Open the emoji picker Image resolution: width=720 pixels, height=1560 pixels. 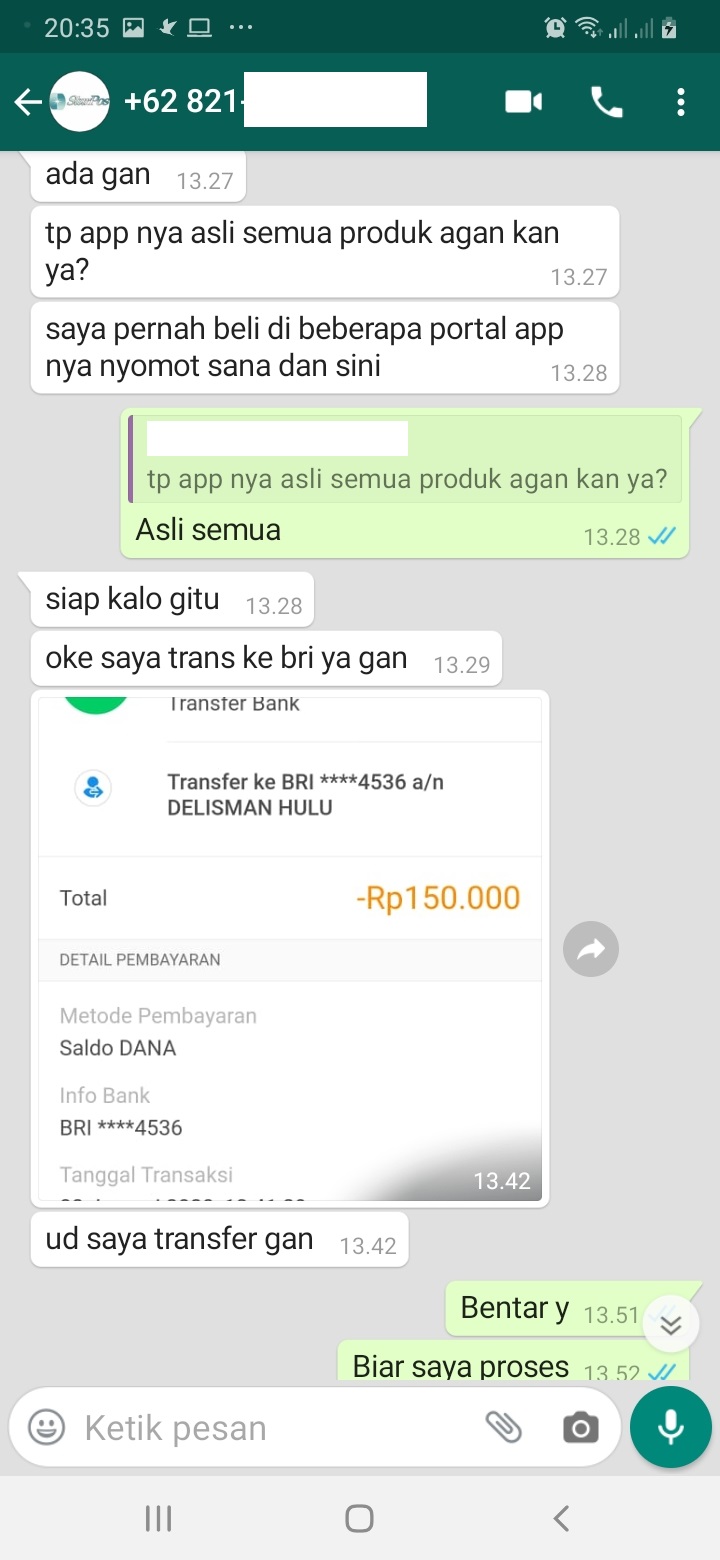[46, 1427]
